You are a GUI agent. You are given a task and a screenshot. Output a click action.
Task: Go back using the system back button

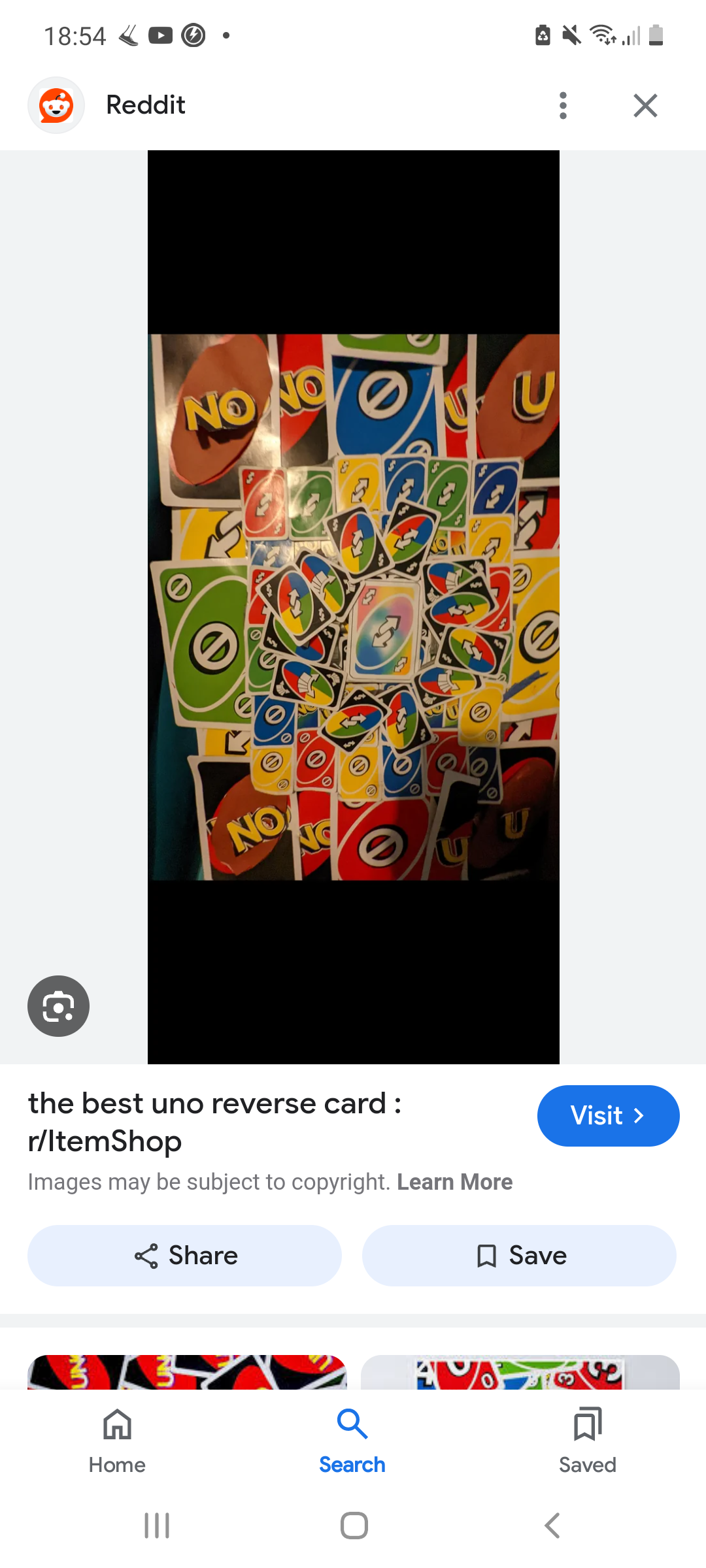coord(552,1526)
